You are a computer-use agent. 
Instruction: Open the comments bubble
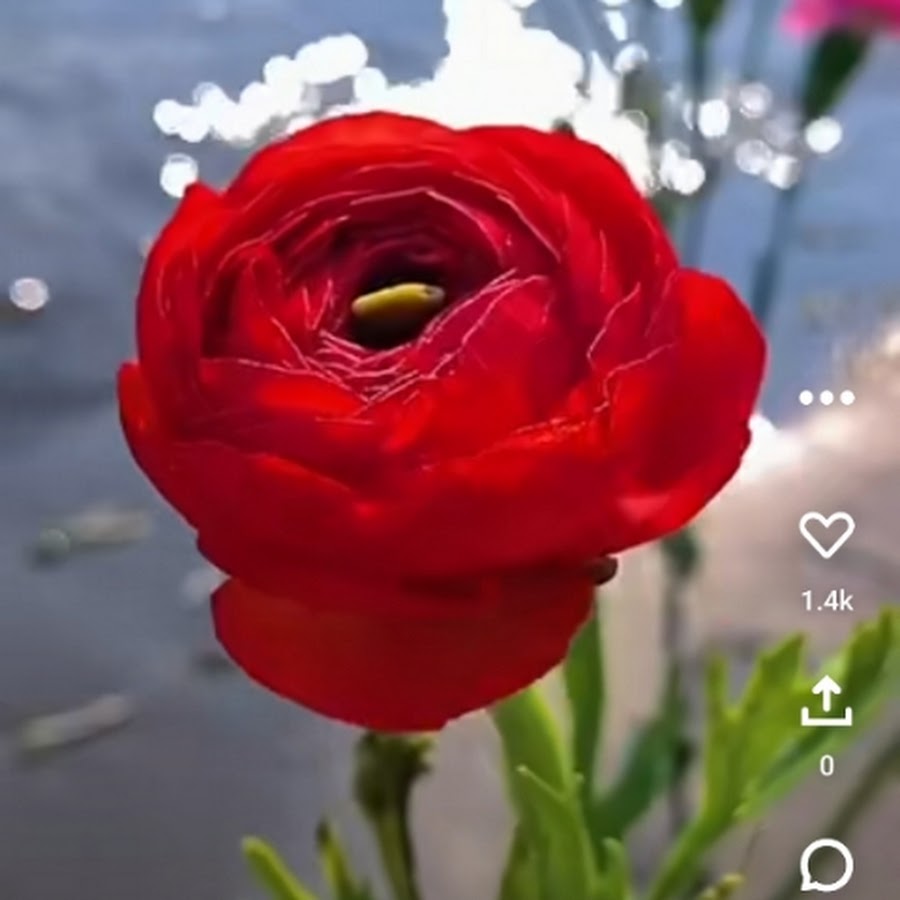[x=826, y=864]
